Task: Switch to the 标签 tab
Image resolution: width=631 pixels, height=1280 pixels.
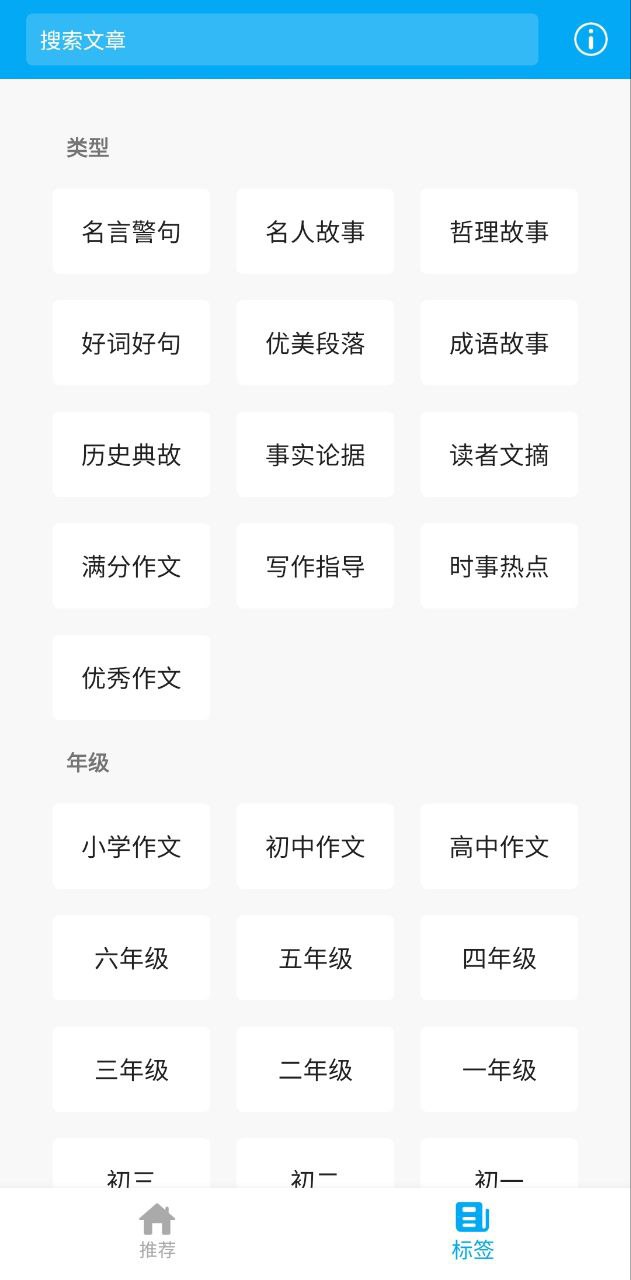Action: 473,1232
